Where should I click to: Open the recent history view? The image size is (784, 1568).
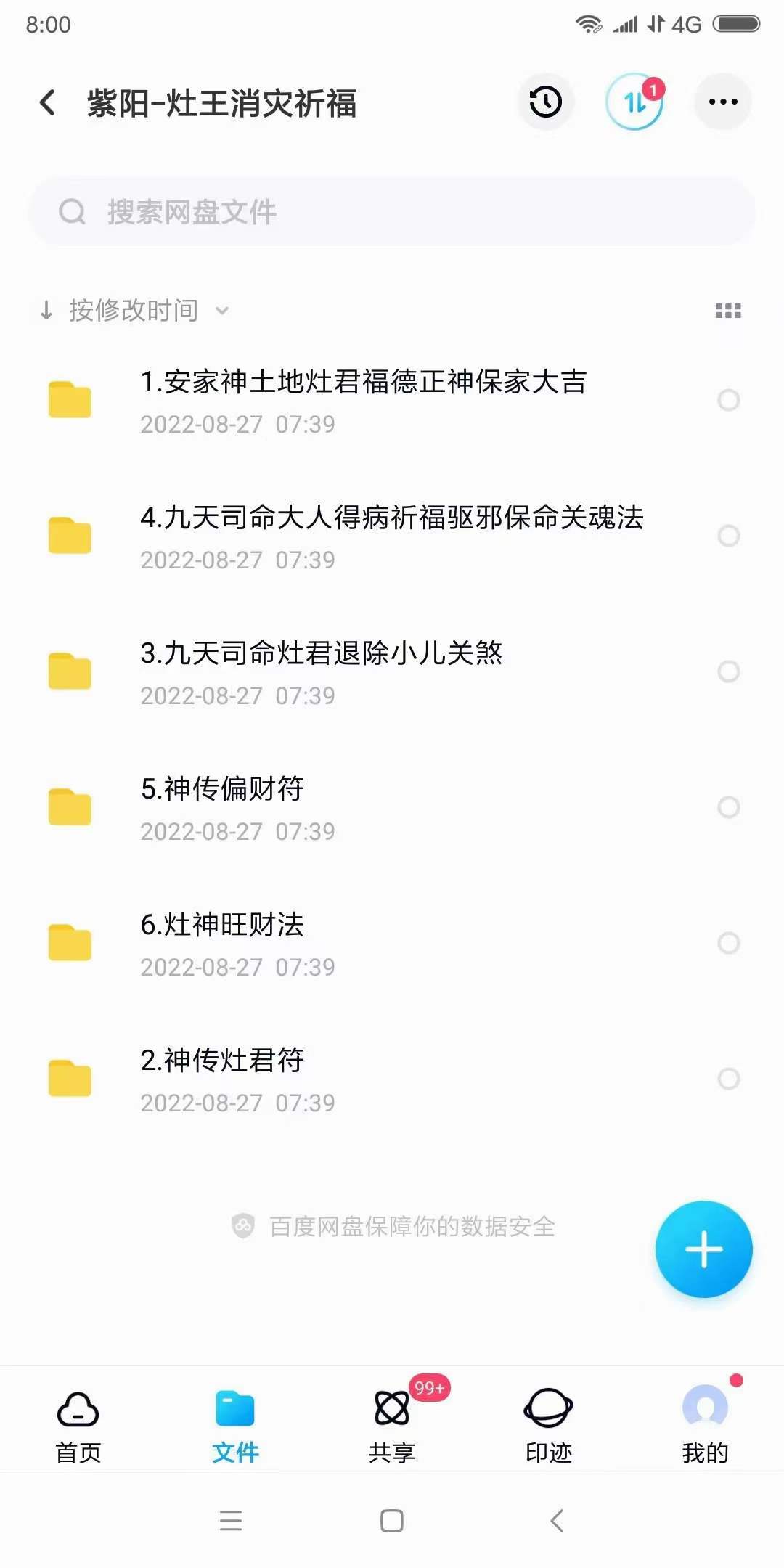(544, 102)
